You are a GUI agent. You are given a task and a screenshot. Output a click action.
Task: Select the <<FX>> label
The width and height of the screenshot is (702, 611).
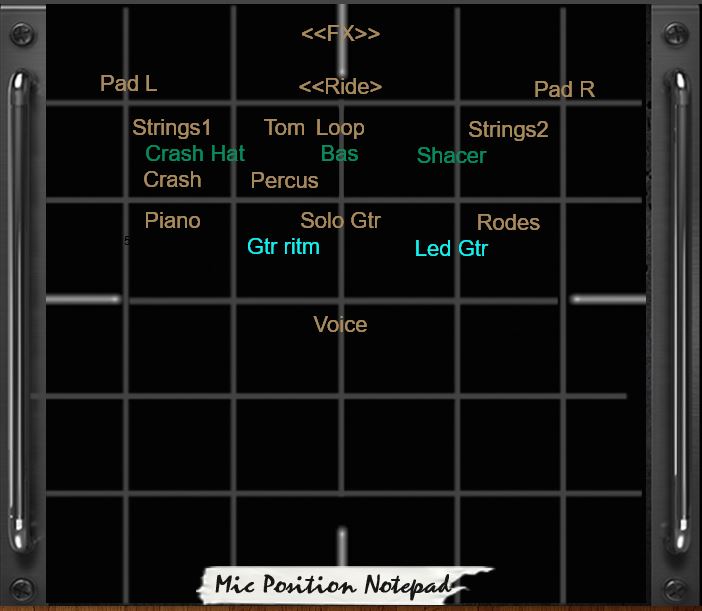[340, 34]
